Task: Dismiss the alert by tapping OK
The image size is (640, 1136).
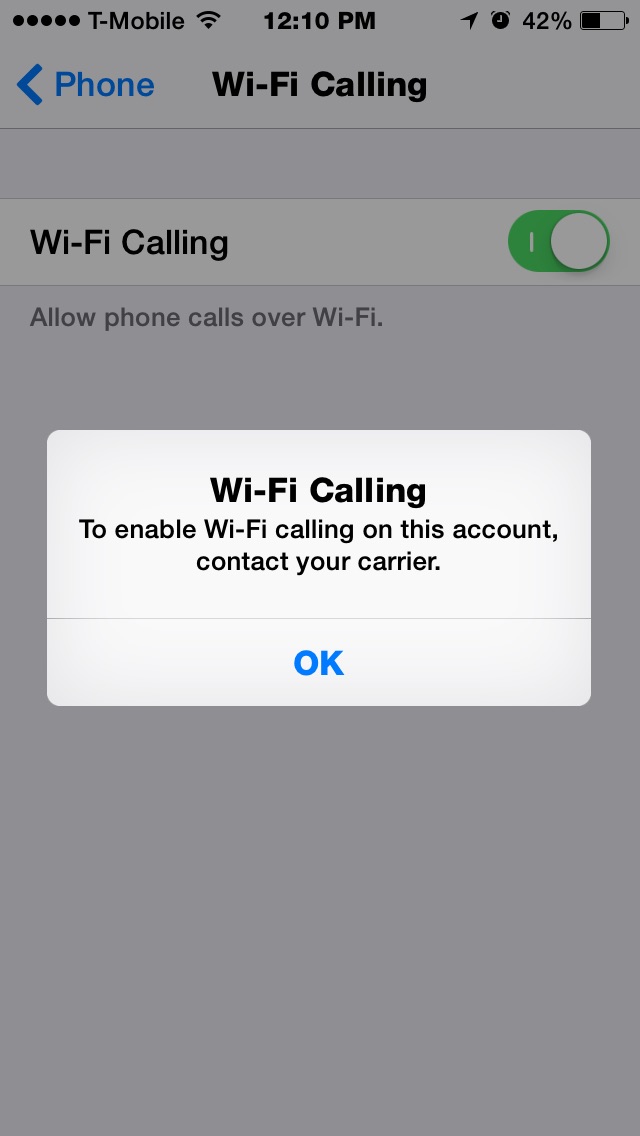Action: [x=319, y=663]
